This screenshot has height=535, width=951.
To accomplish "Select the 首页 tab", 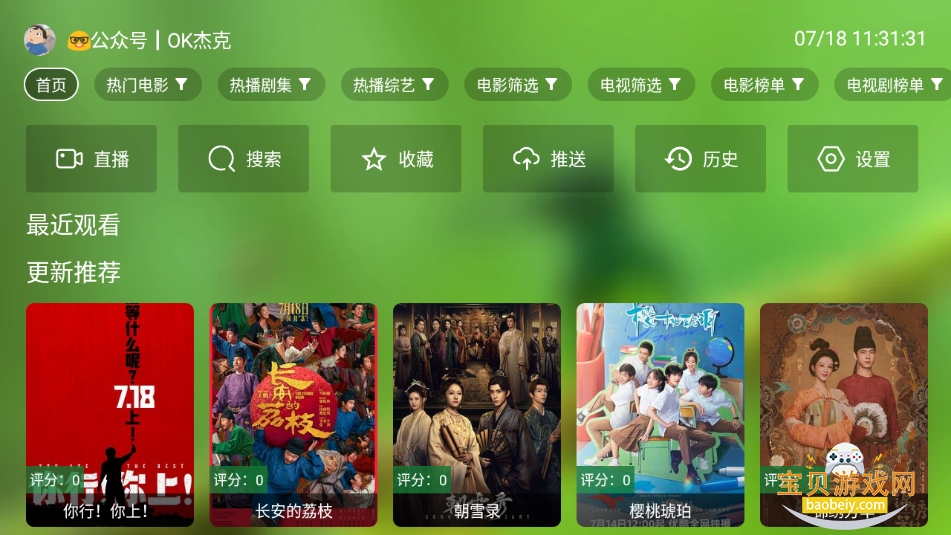I will (x=51, y=85).
